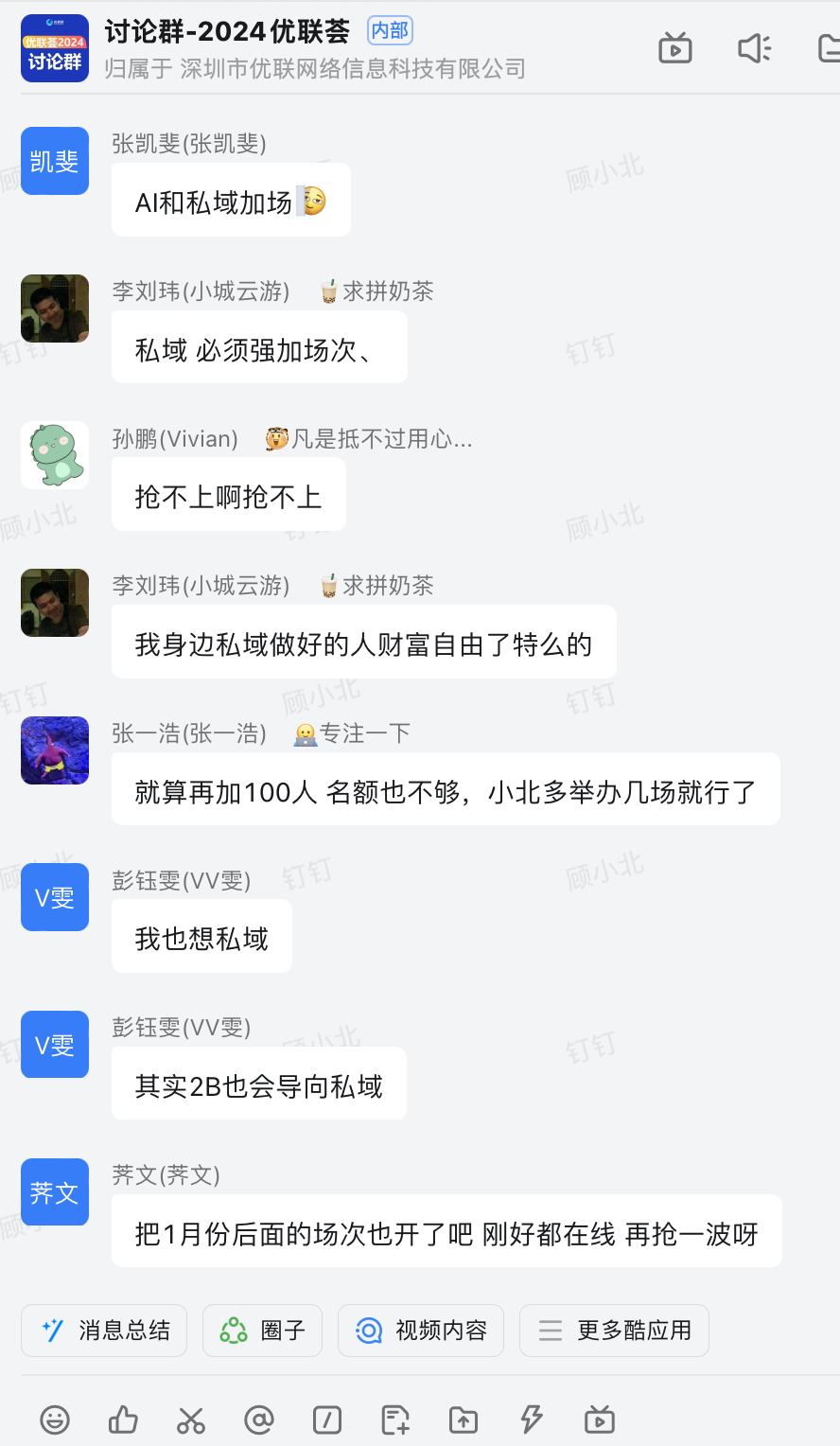Open the lightning quick actions icon
840x1446 pixels.
(x=532, y=1420)
